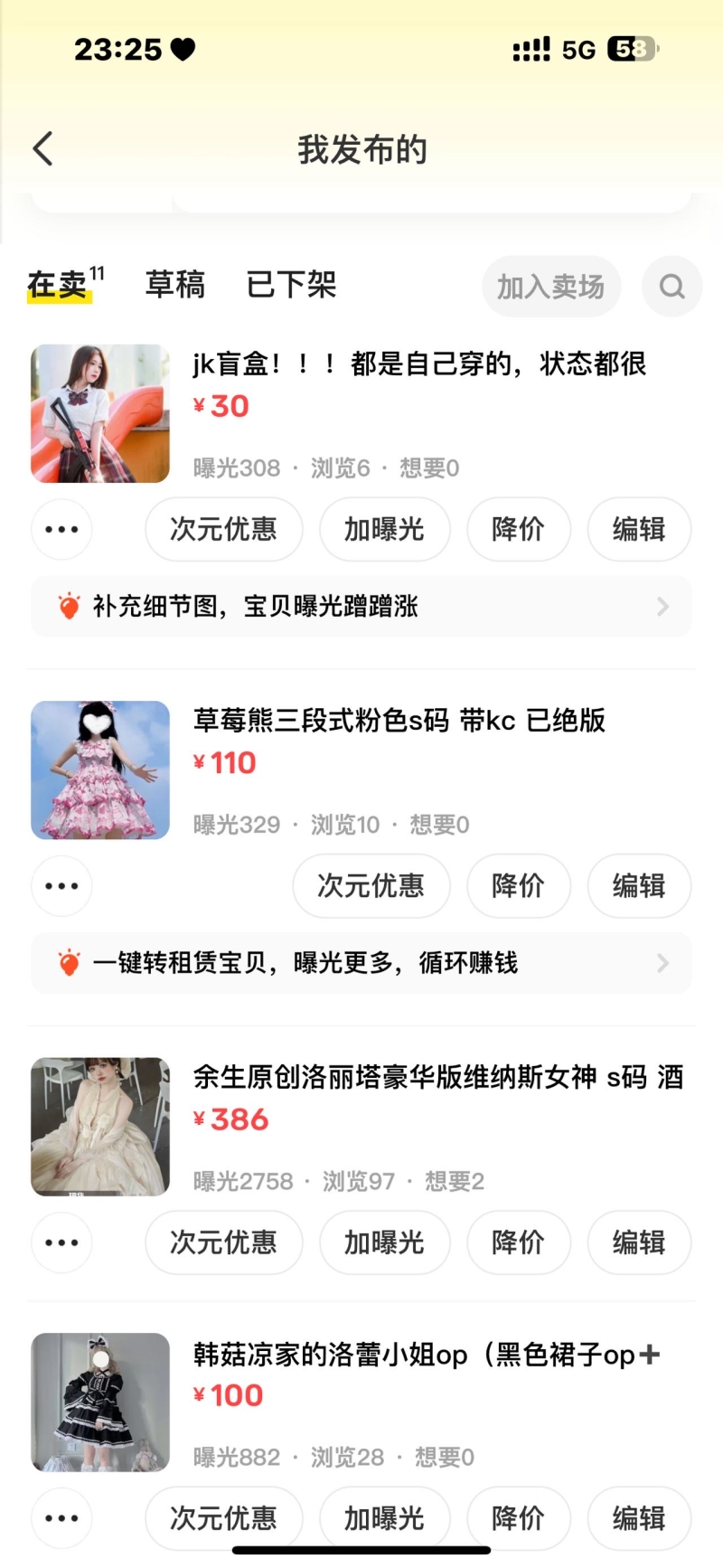Lower the price of 余生原创洛丽塔 listing
723x1568 pixels.
click(x=518, y=1242)
